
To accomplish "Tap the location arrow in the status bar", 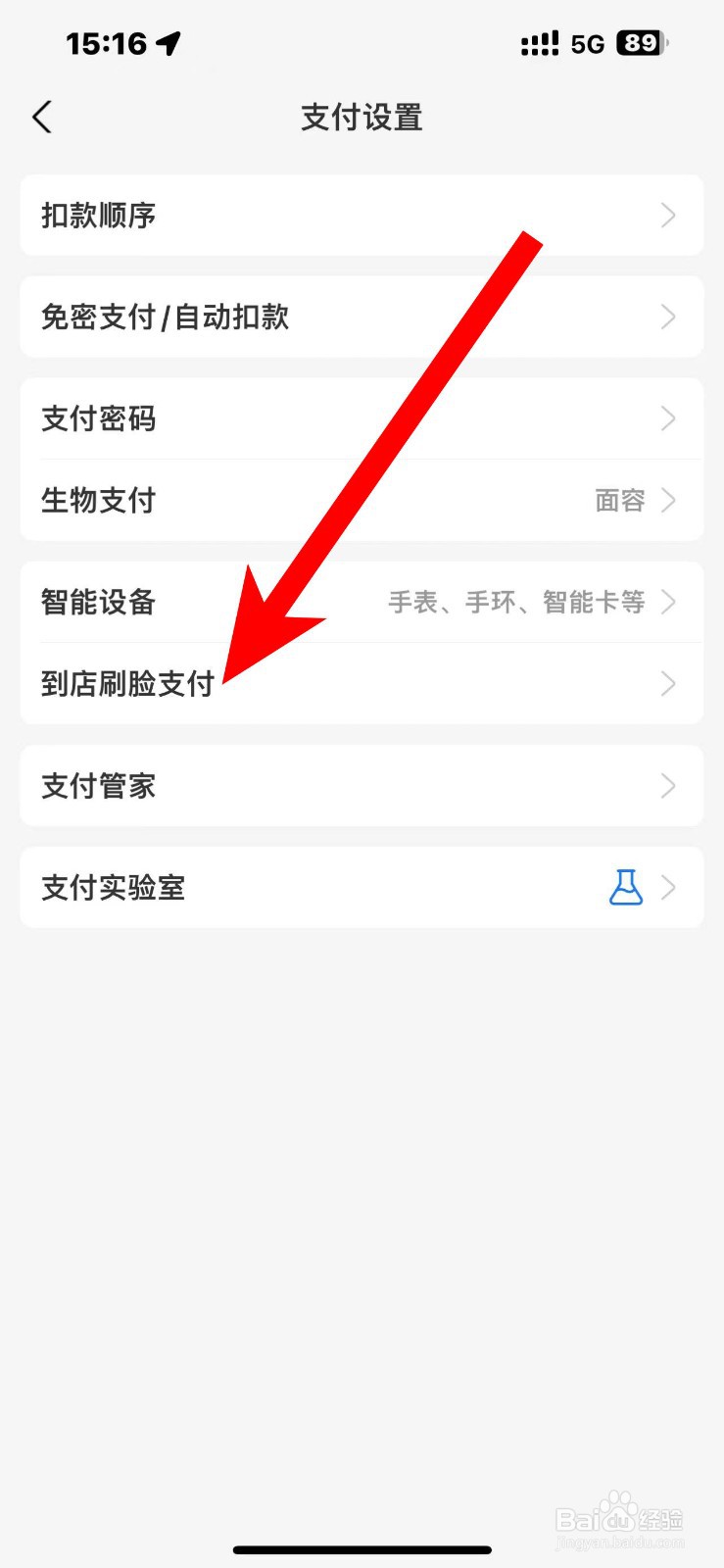I will pos(167,41).
